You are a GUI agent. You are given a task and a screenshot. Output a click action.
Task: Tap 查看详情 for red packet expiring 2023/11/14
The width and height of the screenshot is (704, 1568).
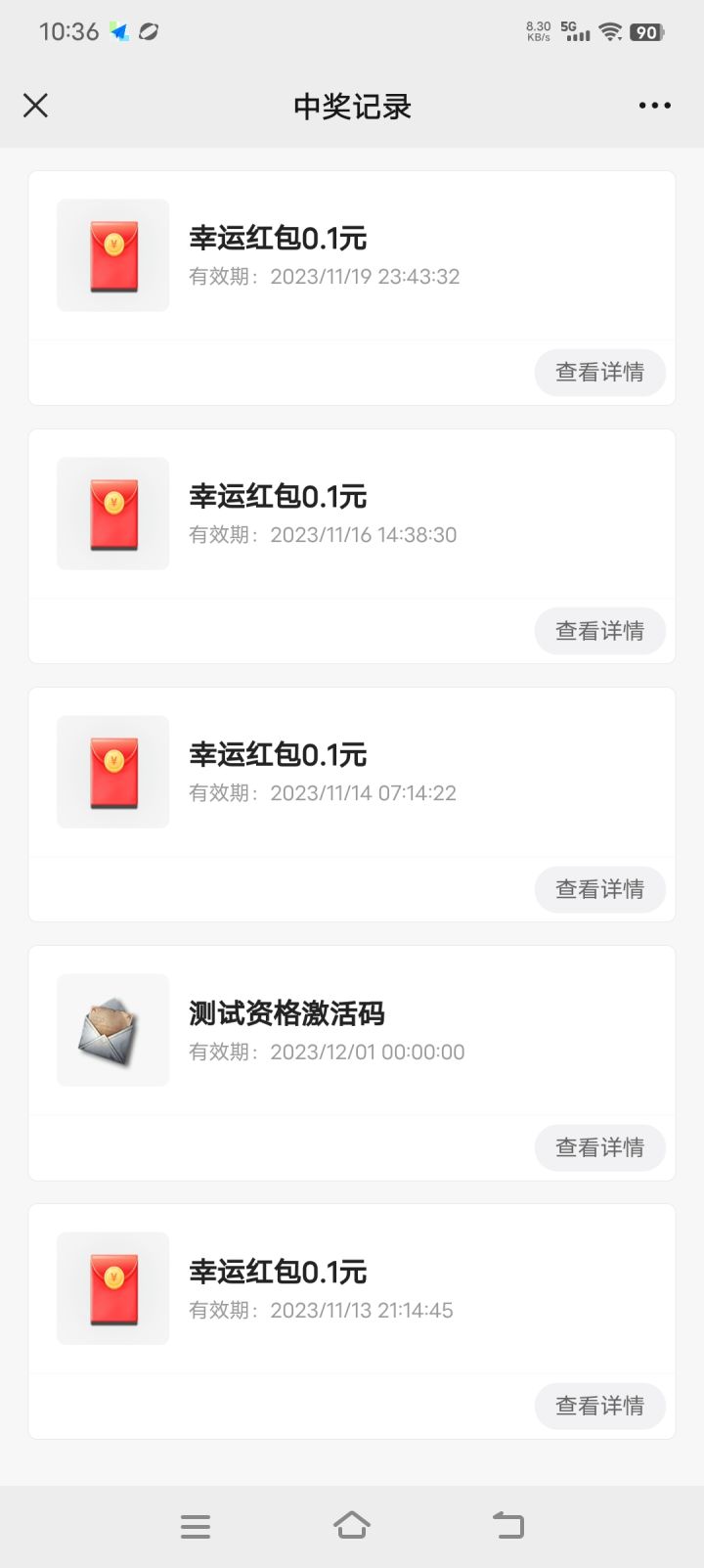pos(599,889)
